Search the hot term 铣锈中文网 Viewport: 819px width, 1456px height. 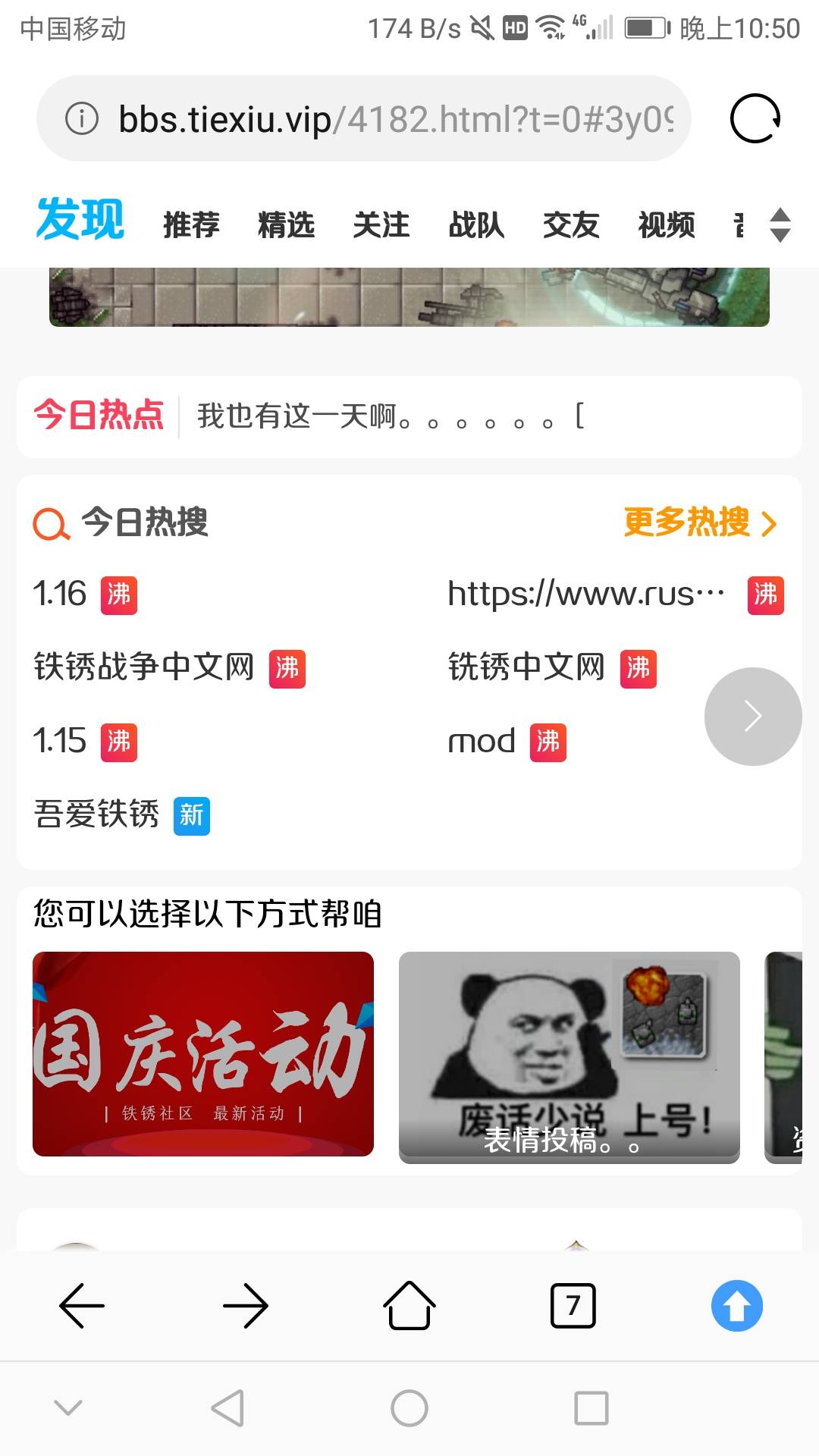click(x=526, y=667)
